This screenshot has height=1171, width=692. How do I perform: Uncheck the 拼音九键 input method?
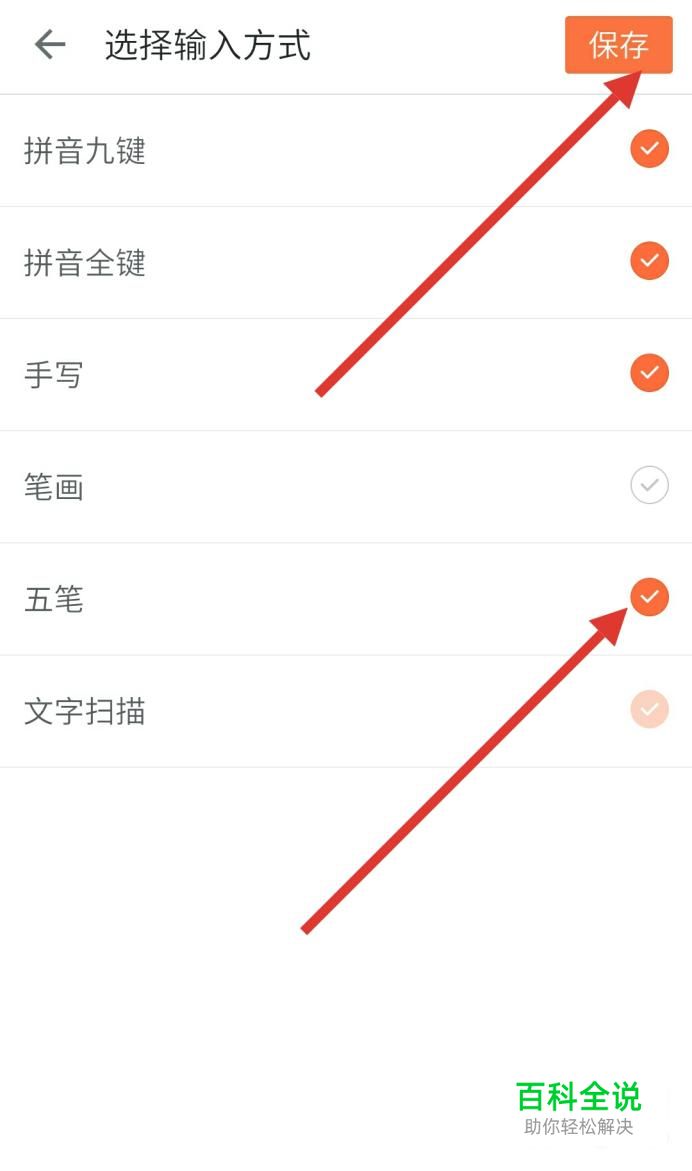[649, 149]
